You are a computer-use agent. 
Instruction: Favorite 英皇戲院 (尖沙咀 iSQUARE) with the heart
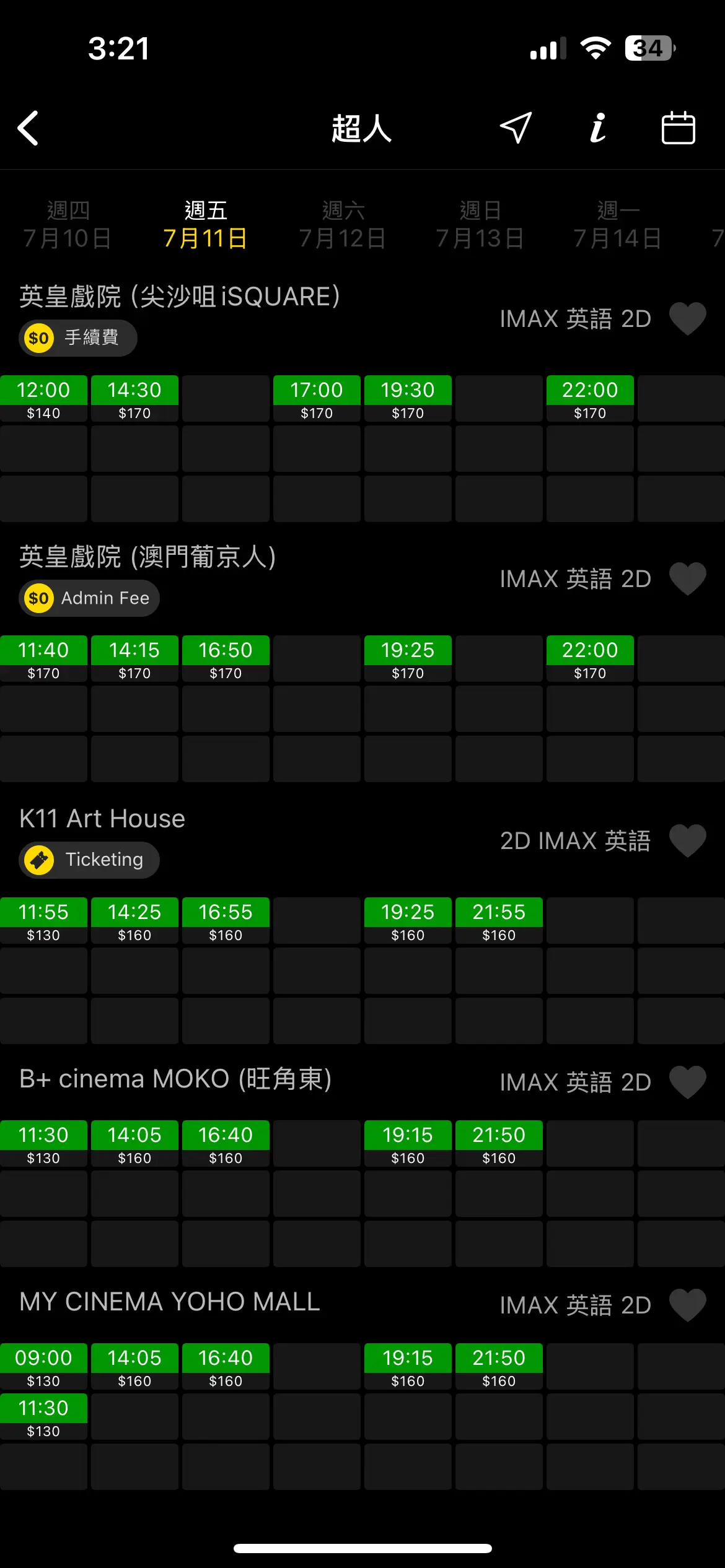pos(688,319)
